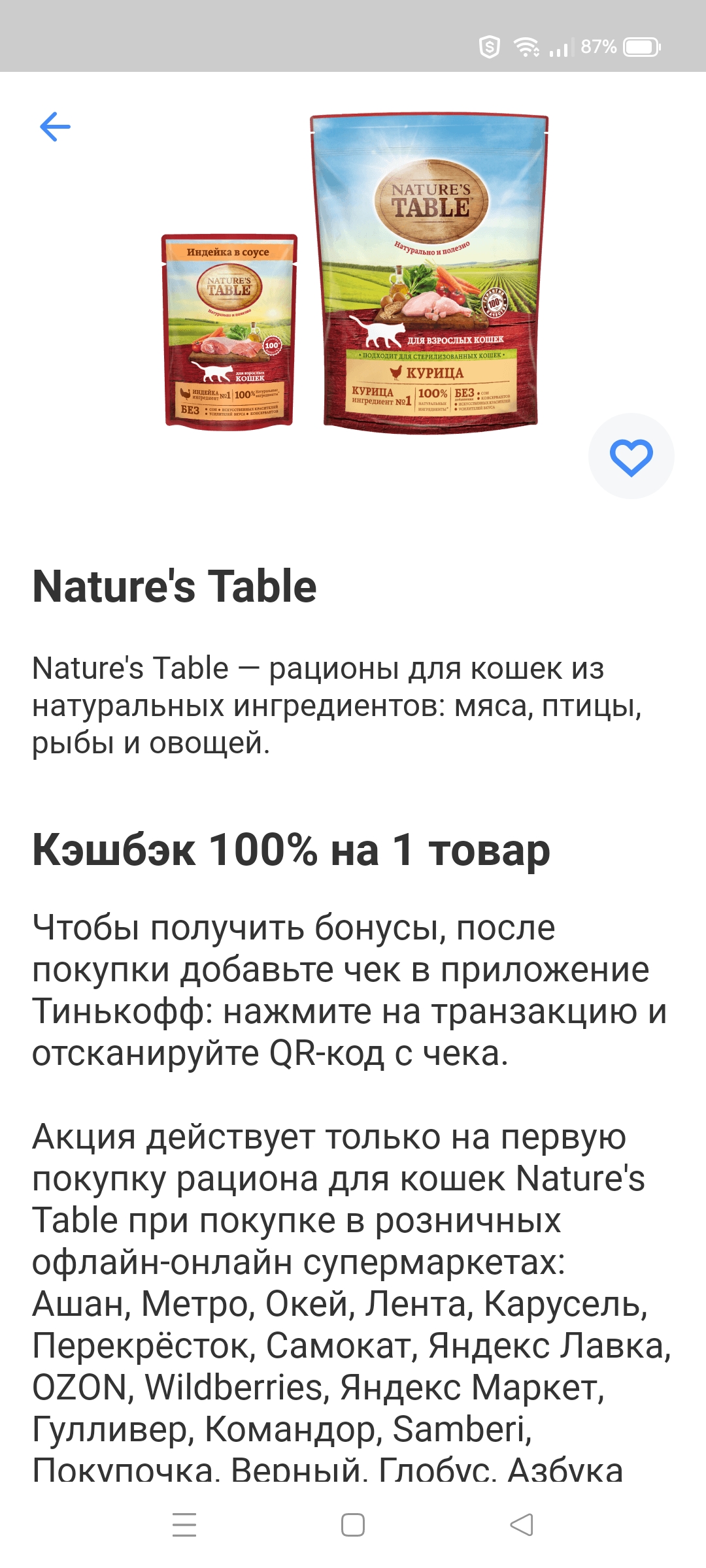The height and width of the screenshot is (1568, 706).
Task: Go back using the blue arrow
Action: (56, 127)
